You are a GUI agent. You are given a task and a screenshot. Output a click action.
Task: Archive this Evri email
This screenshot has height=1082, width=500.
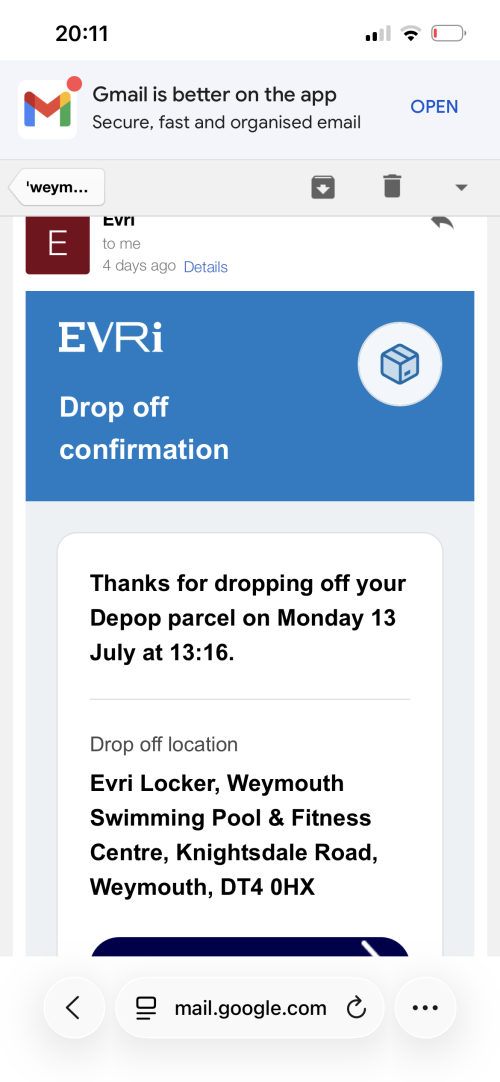coord(323,187)
